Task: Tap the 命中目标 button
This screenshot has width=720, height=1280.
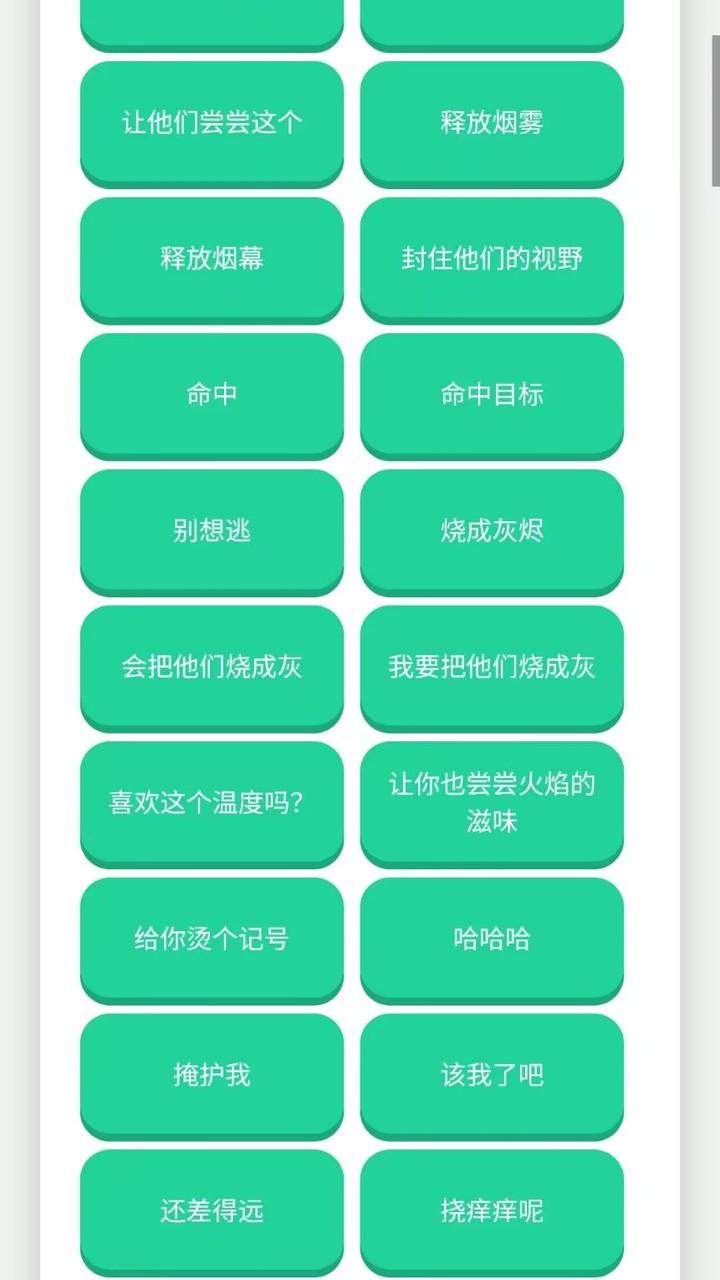Action: (x=491, y=395)
